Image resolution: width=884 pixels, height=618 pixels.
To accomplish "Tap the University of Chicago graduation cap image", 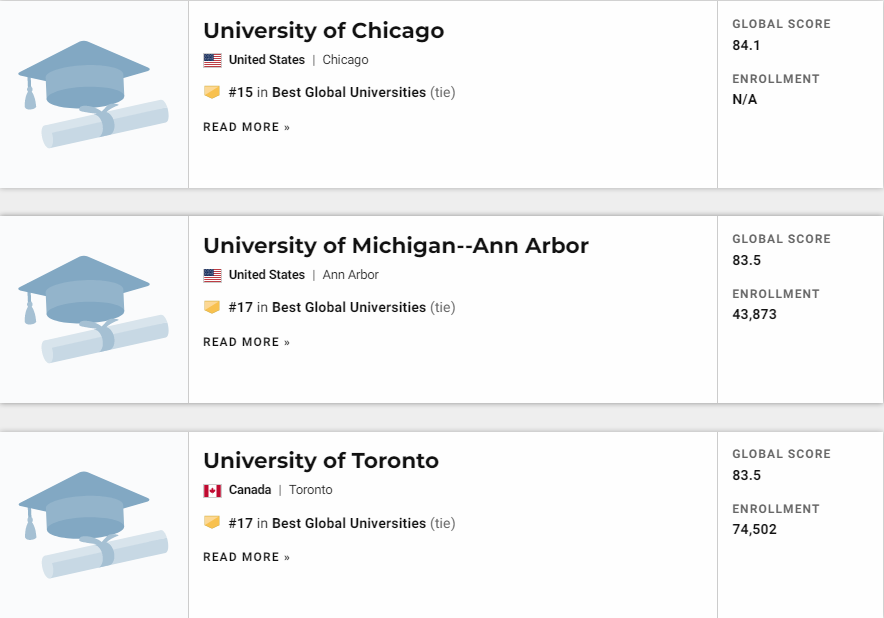I will tap(94, 94).
